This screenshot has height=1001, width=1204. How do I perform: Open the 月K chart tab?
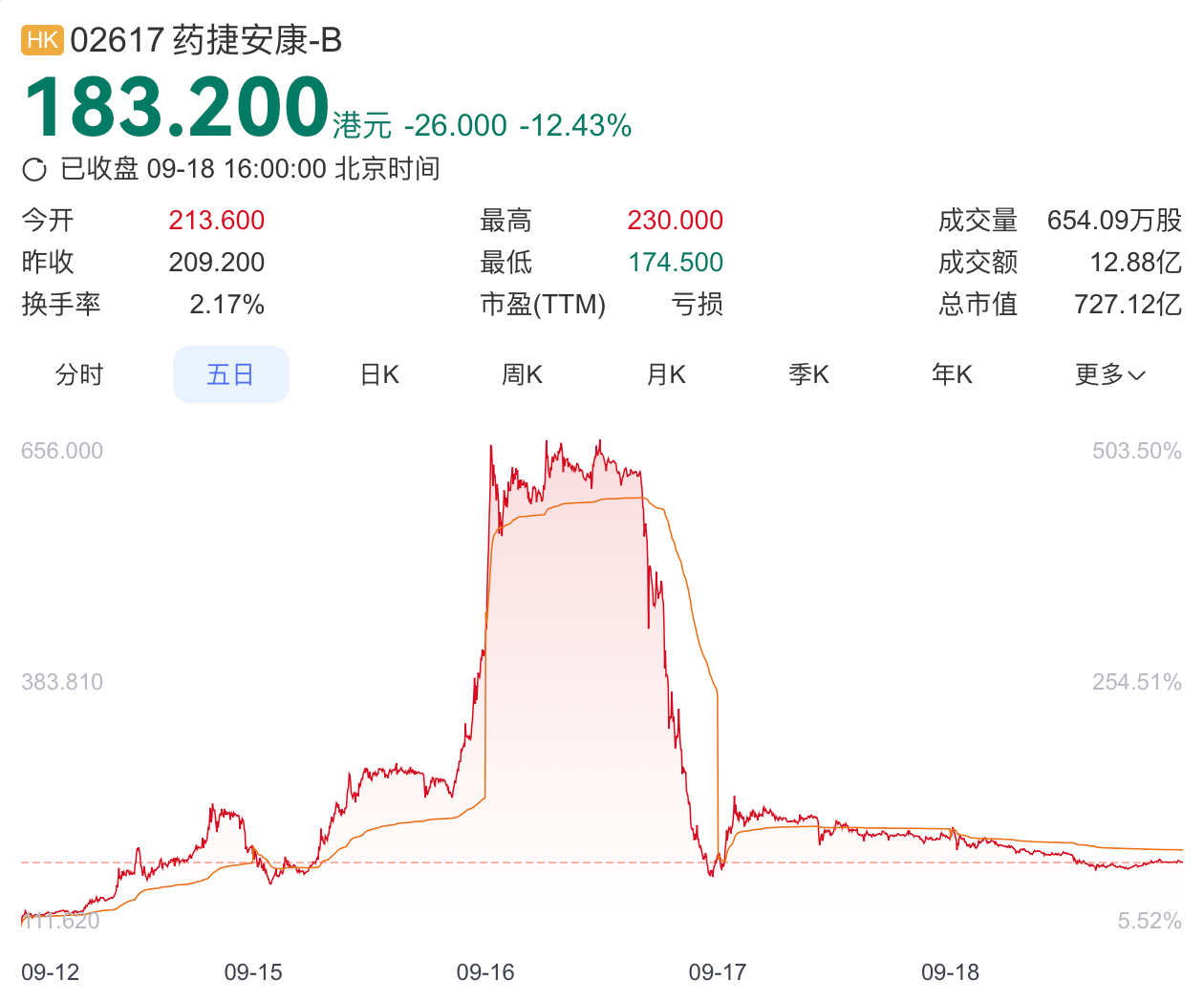point(666,374)
